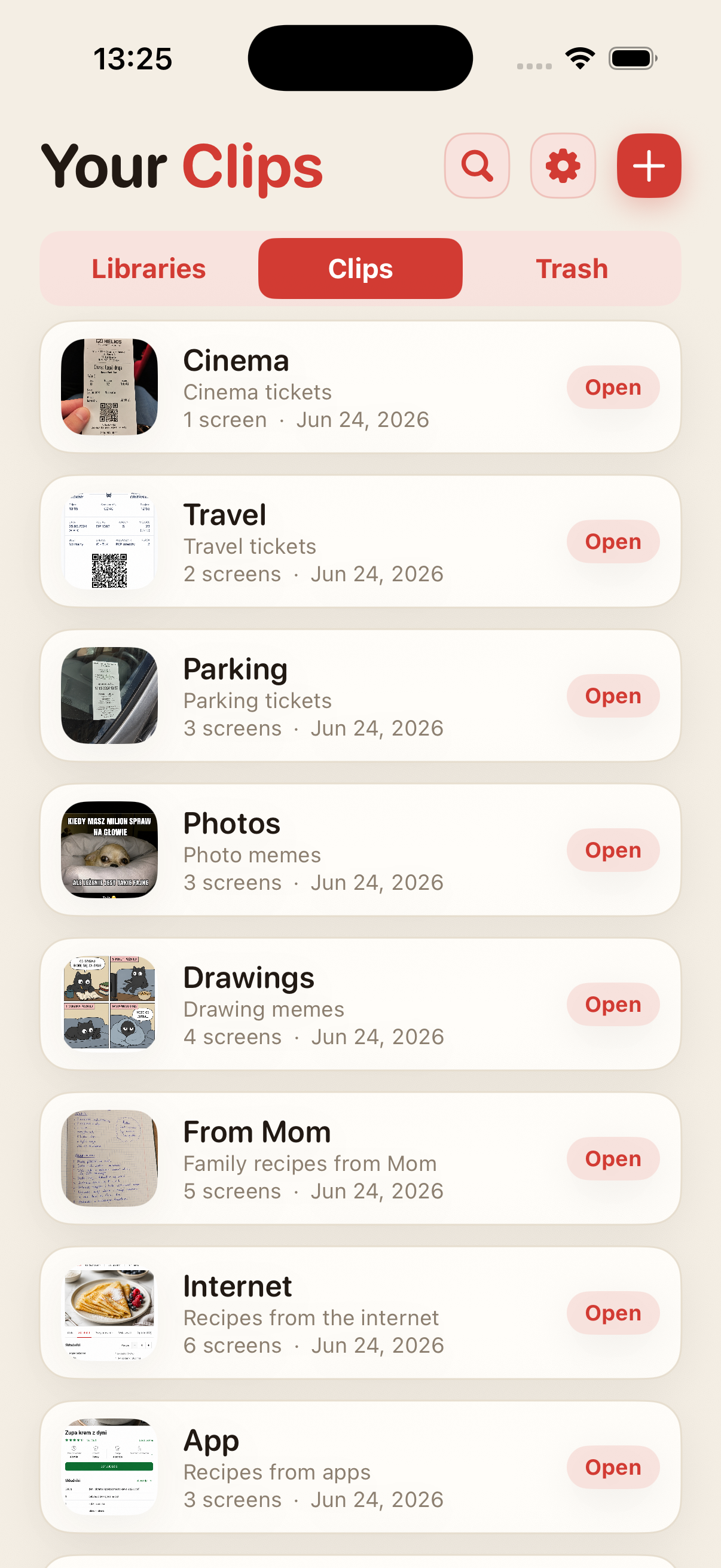721x1568 pixels.
Task: View the Cinema ticket thumbnail
Action: [x=109, y=387]
